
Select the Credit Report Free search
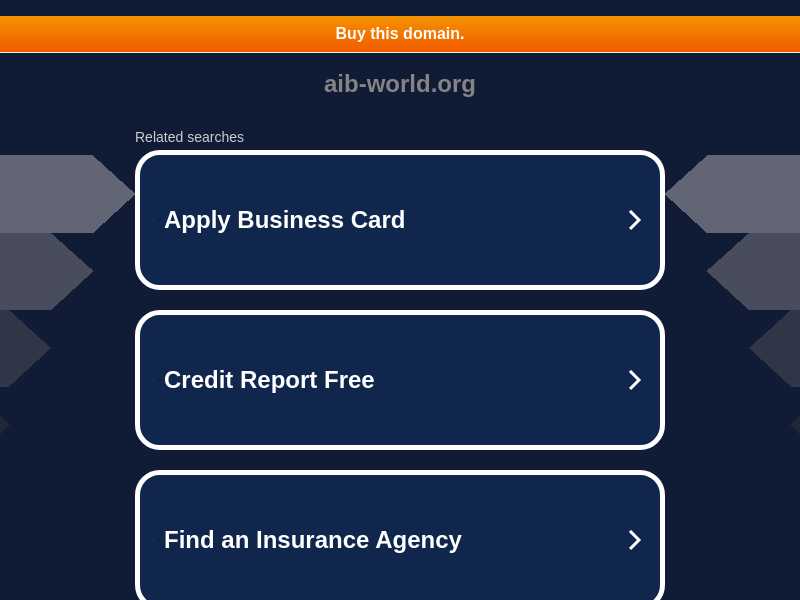pos(400,380)
